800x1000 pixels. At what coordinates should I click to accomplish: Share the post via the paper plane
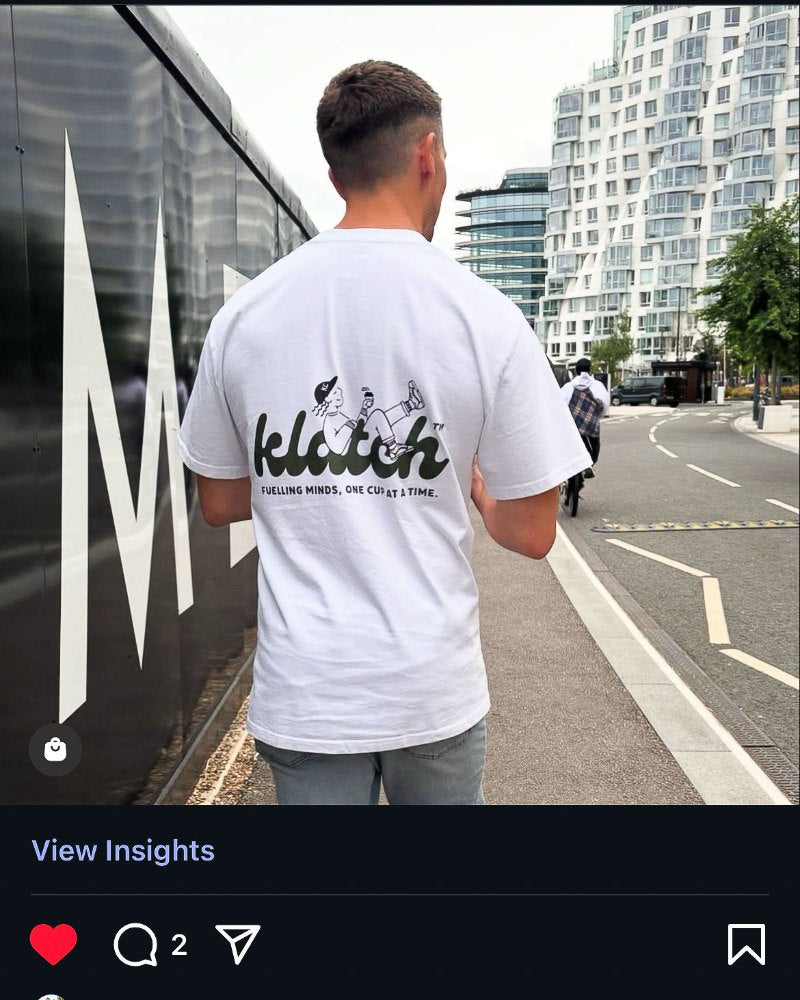(238, 944)
